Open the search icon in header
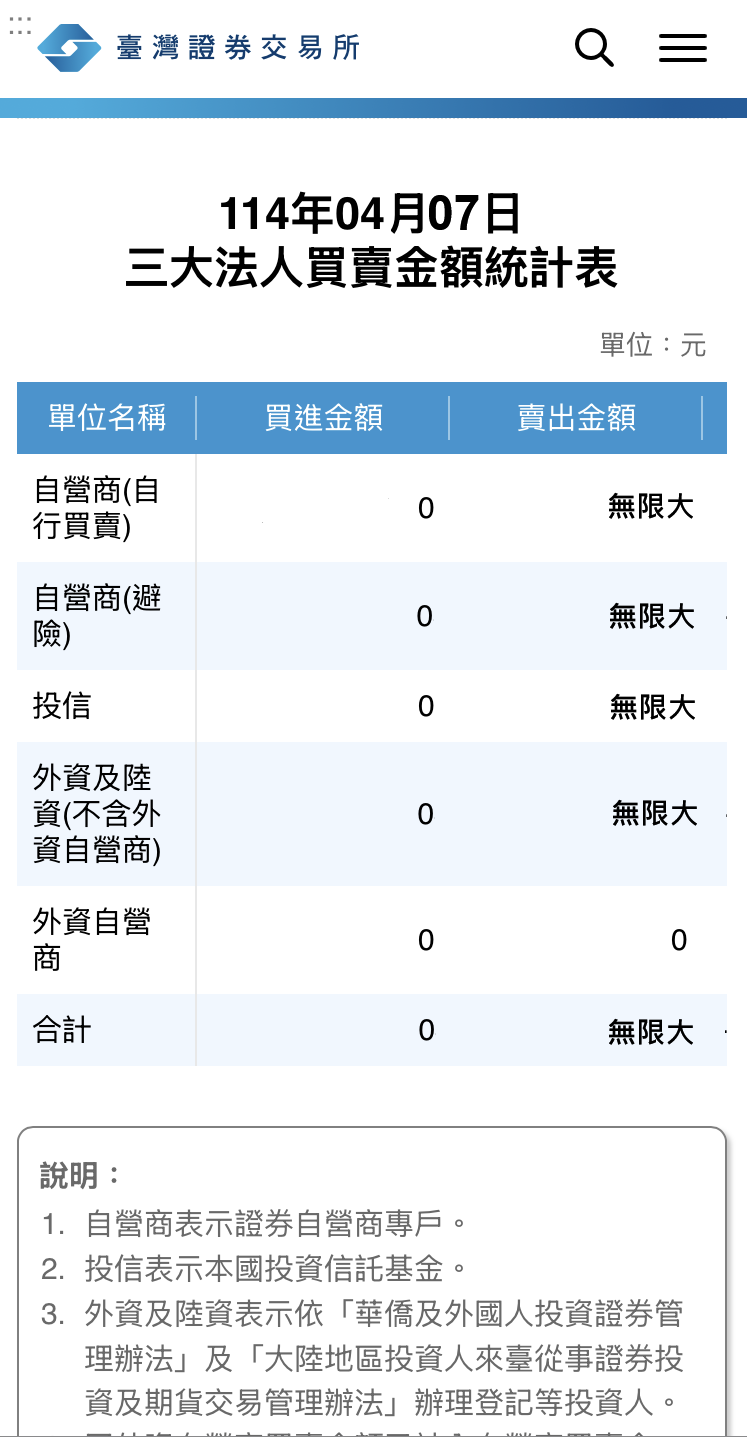The height and width of the screenshot is (1437, 747). click(x=594, y=47)
